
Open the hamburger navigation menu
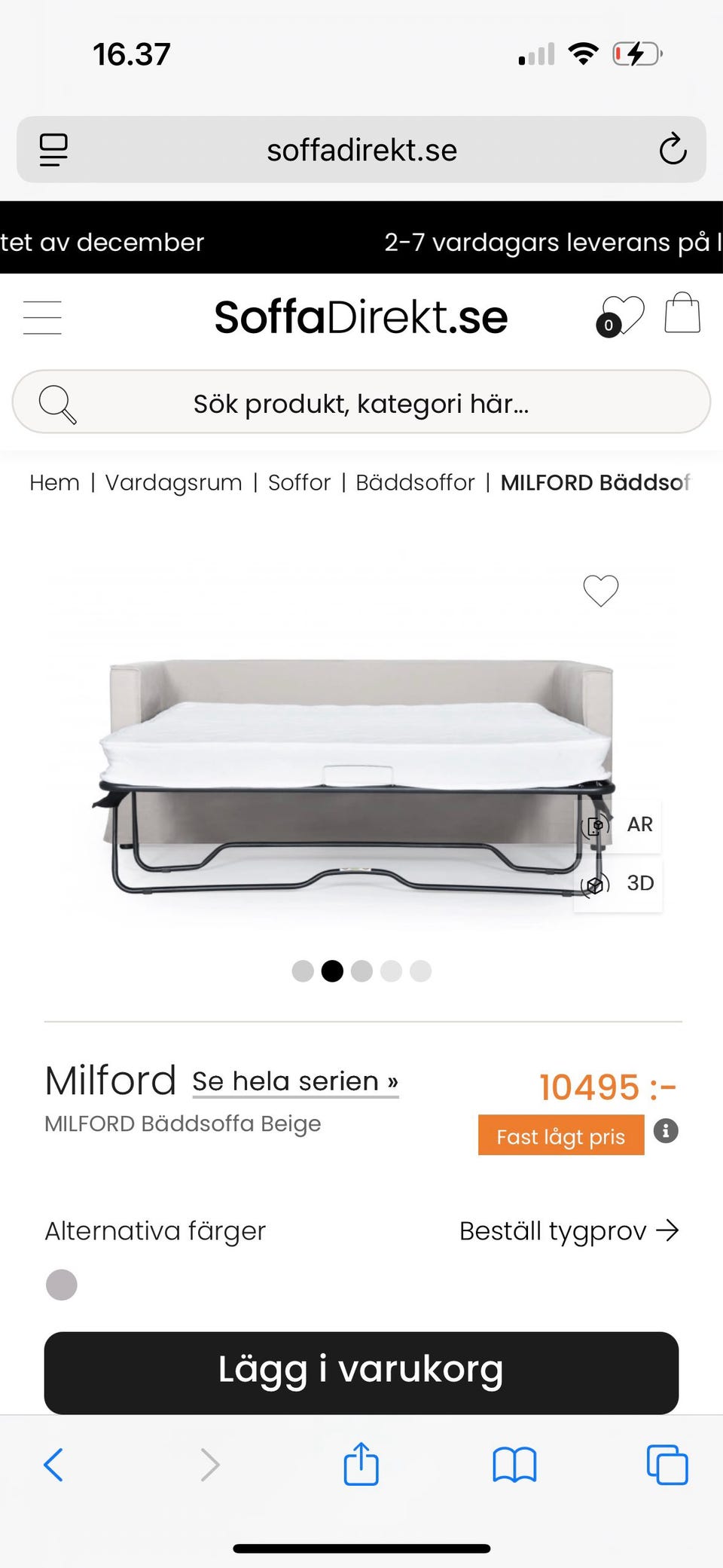(x=42, y=317)
